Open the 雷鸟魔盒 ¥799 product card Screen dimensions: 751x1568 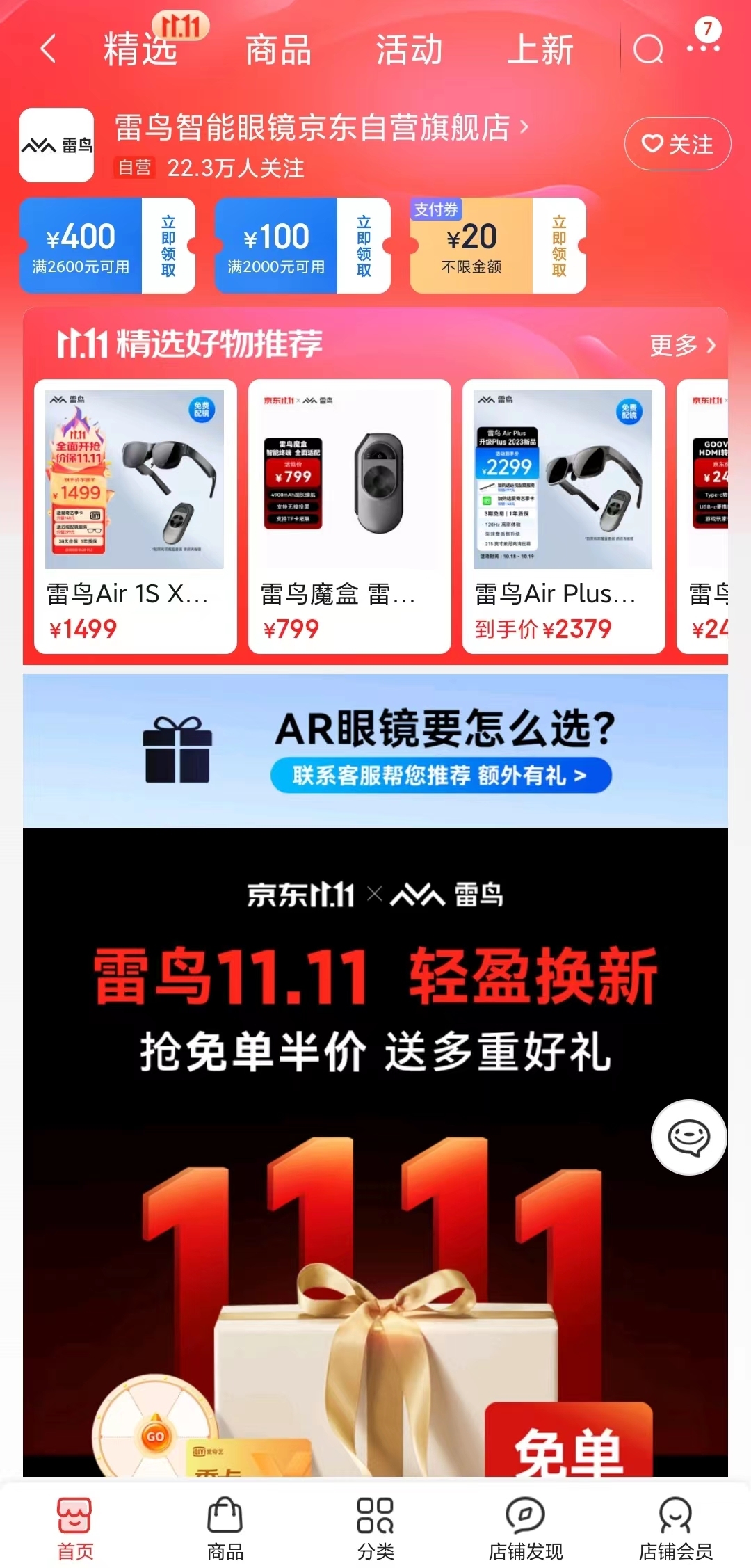point(350,515)
